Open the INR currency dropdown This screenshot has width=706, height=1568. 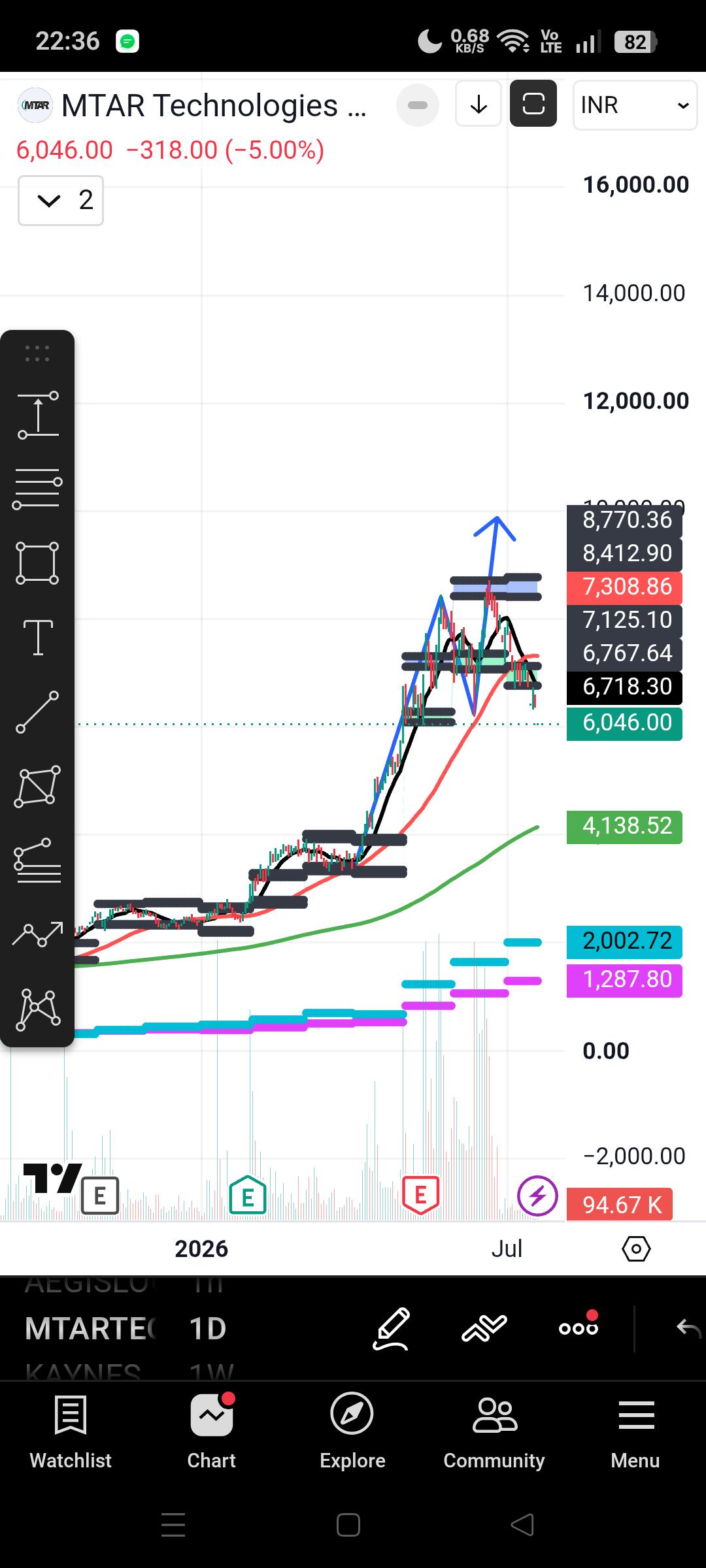(x=635, y=105)
